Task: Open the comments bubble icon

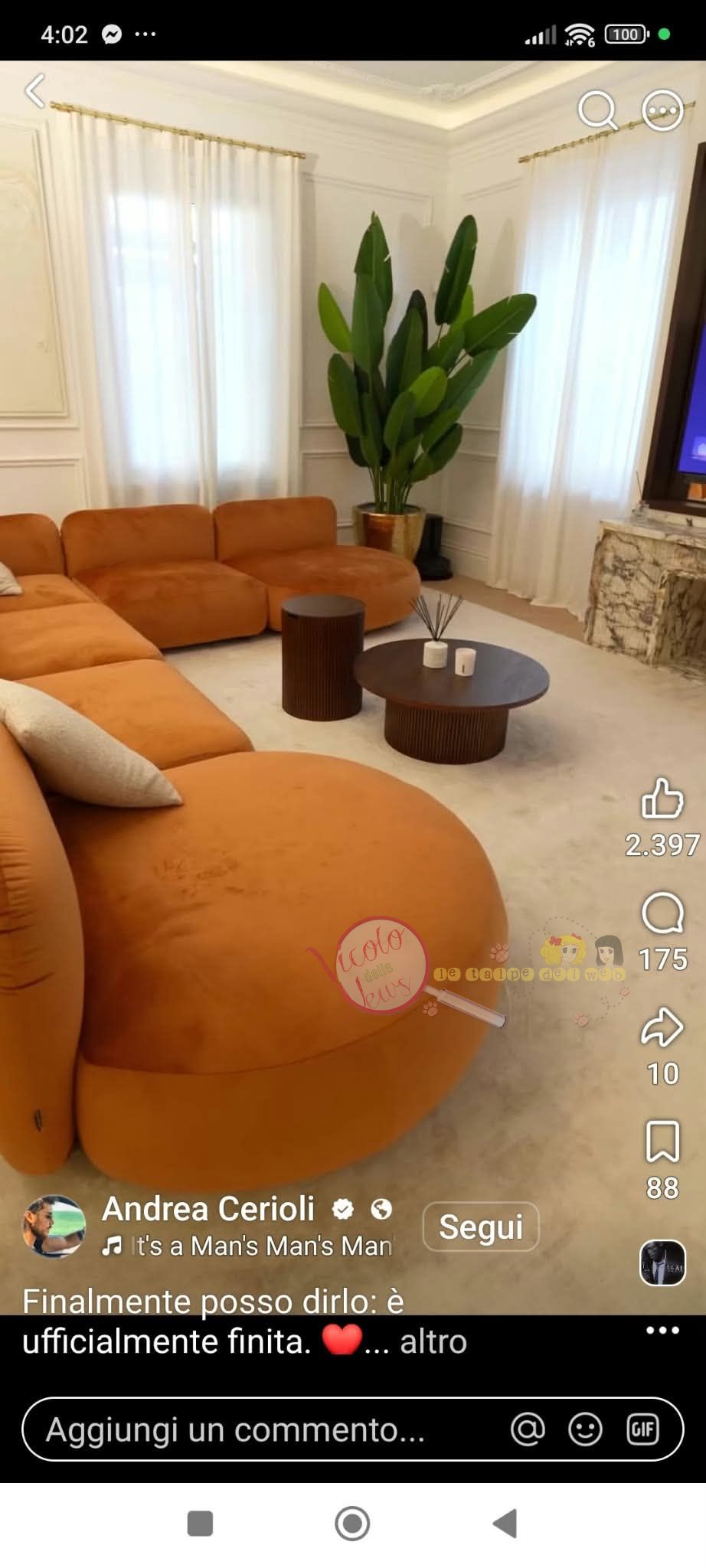Action: (662, 912)
